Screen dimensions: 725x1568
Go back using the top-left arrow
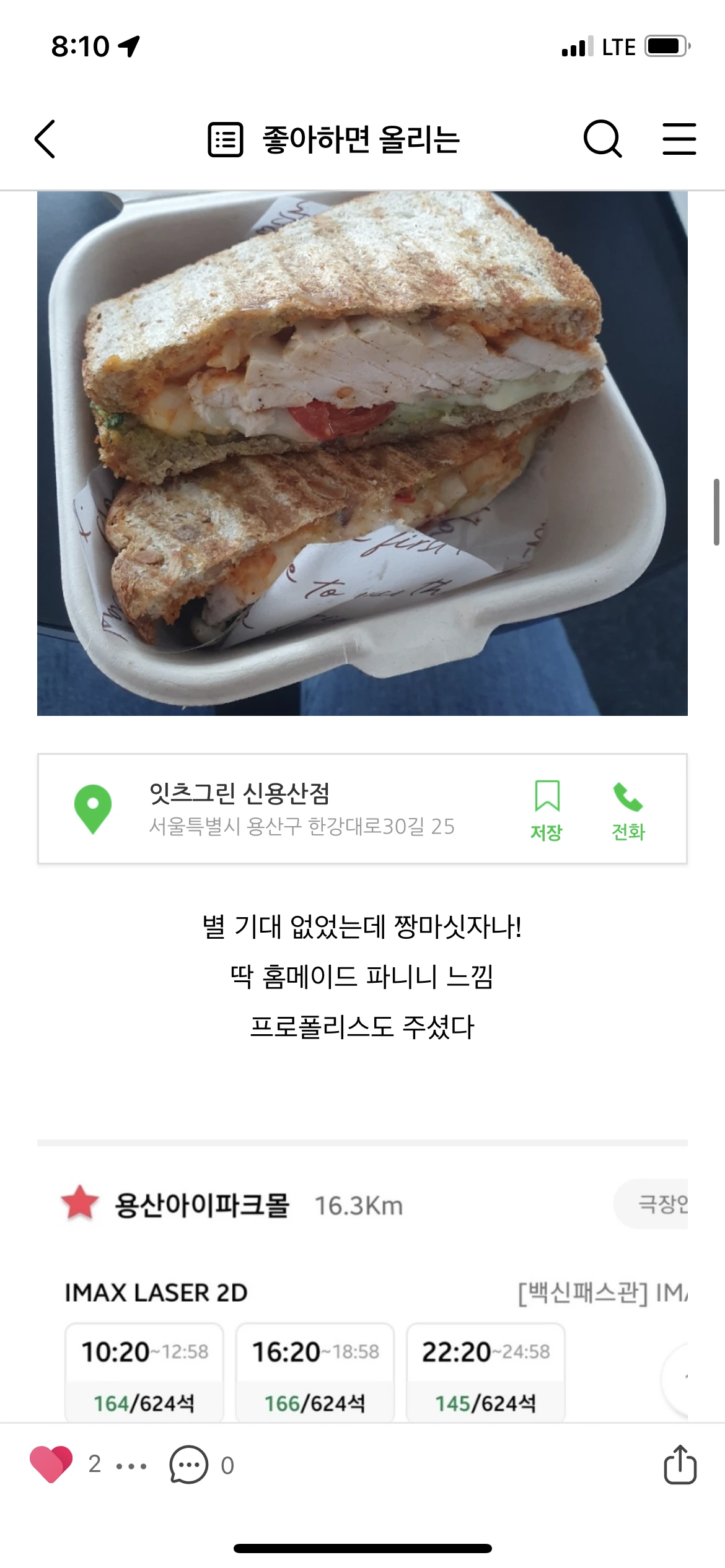[x=45, y=139]
